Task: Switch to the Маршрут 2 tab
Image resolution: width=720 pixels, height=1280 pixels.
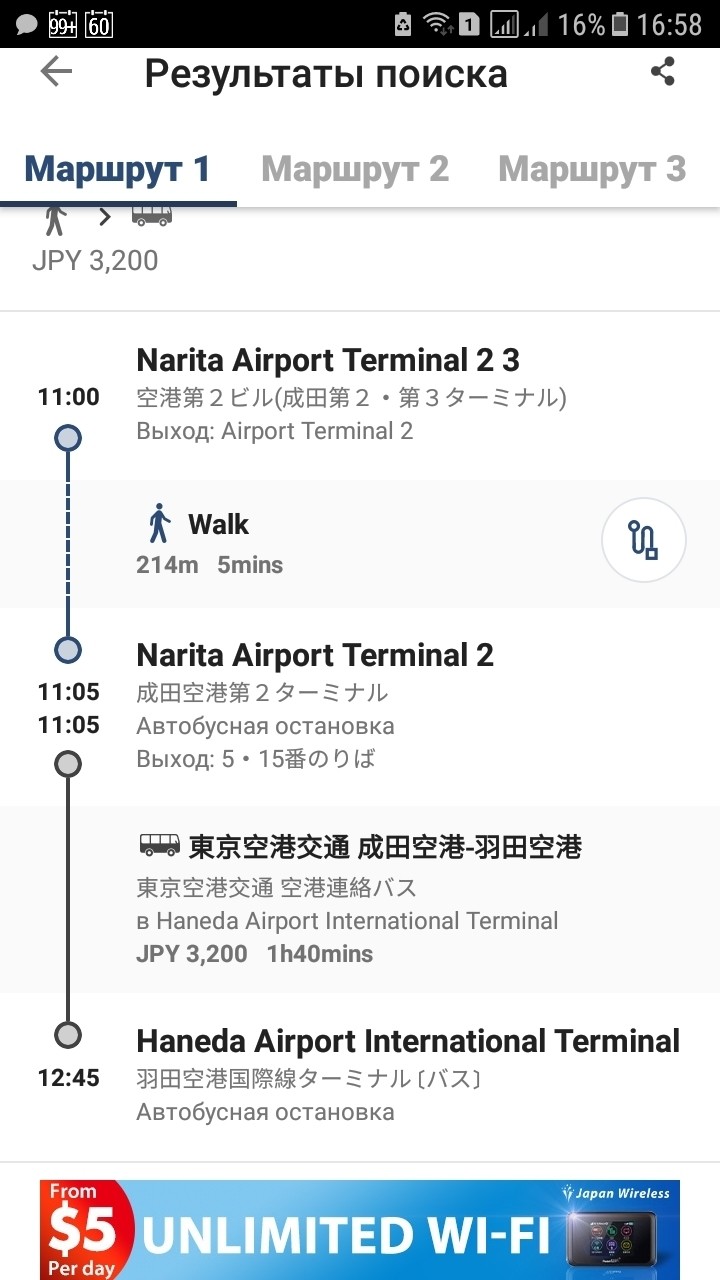Action: 355,169
